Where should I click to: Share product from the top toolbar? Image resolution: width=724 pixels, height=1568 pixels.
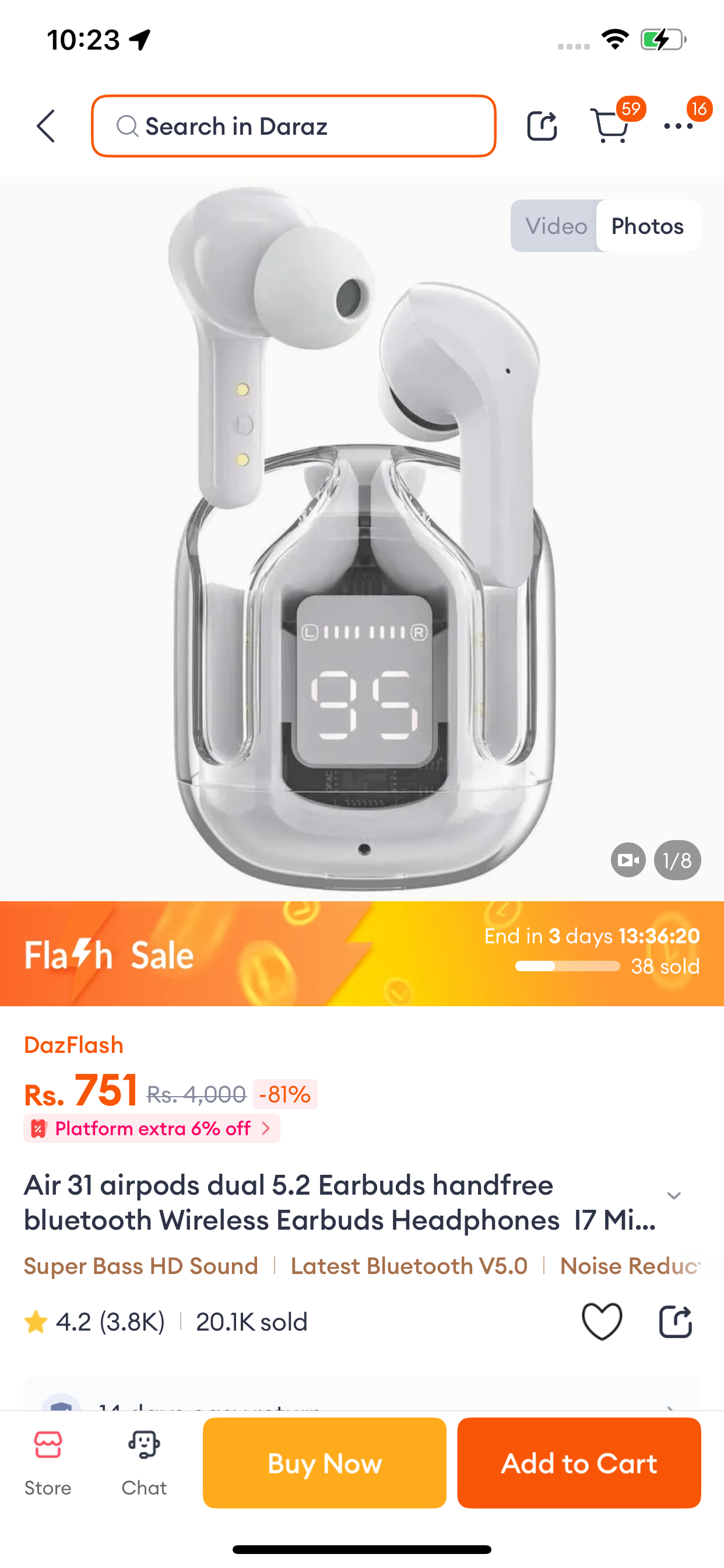(542, 126)
